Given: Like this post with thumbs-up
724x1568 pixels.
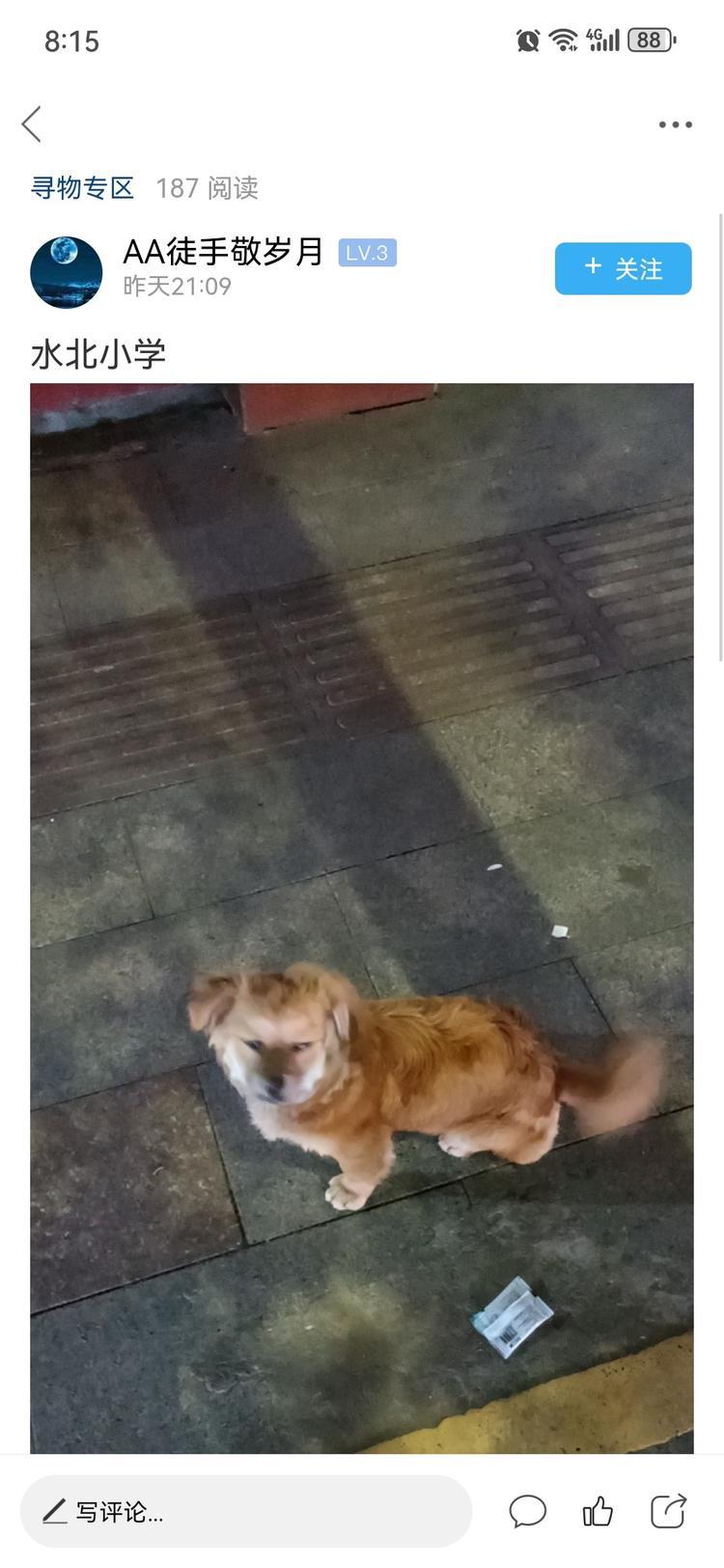Looking at the screenshot, I should 598,1511.
